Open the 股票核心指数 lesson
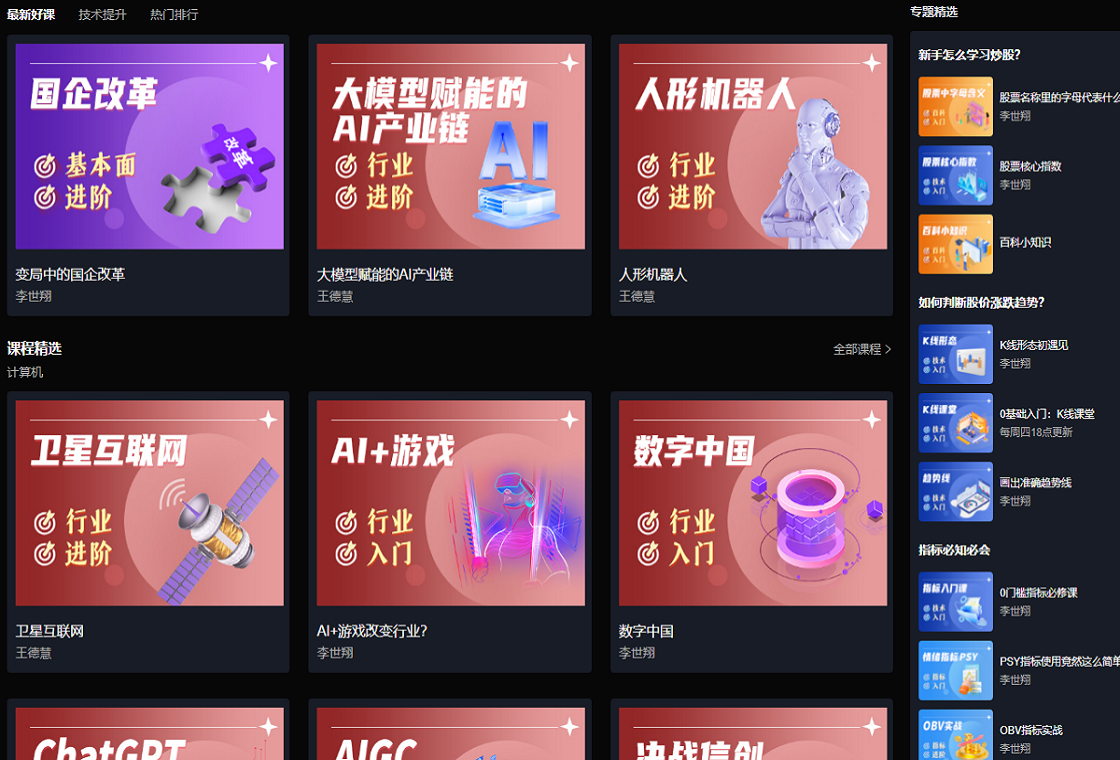The width and height of the screenshot is (1120, 760). tap(1030, 166)
